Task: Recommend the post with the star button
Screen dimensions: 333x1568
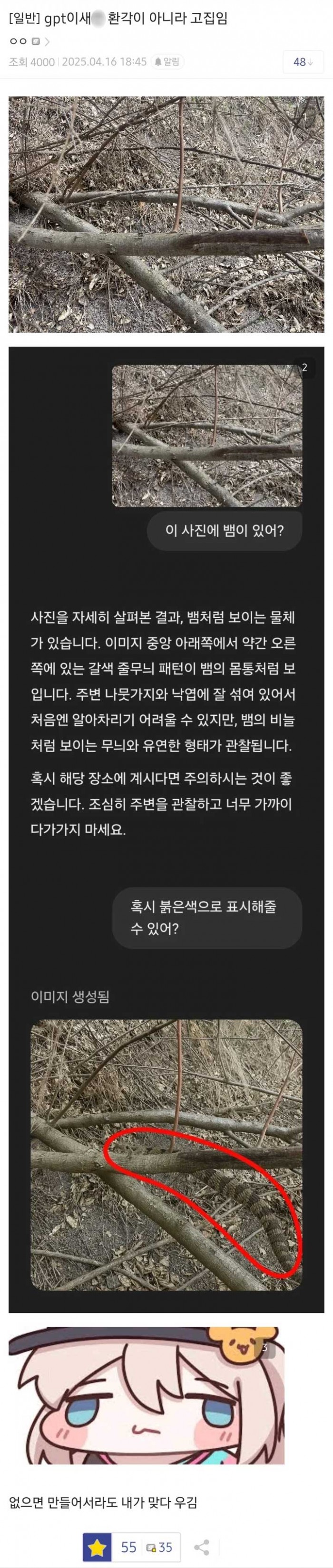Action: click(98, 1547)
